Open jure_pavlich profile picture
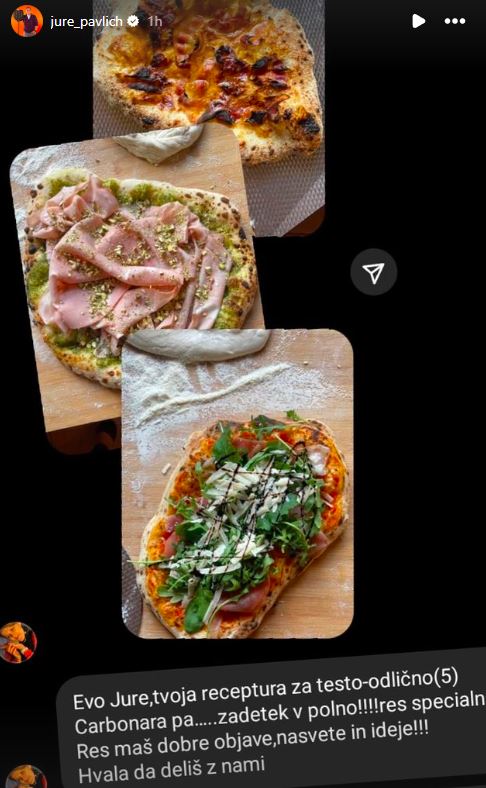Screen dimensions: 486x788 point(27,21)
